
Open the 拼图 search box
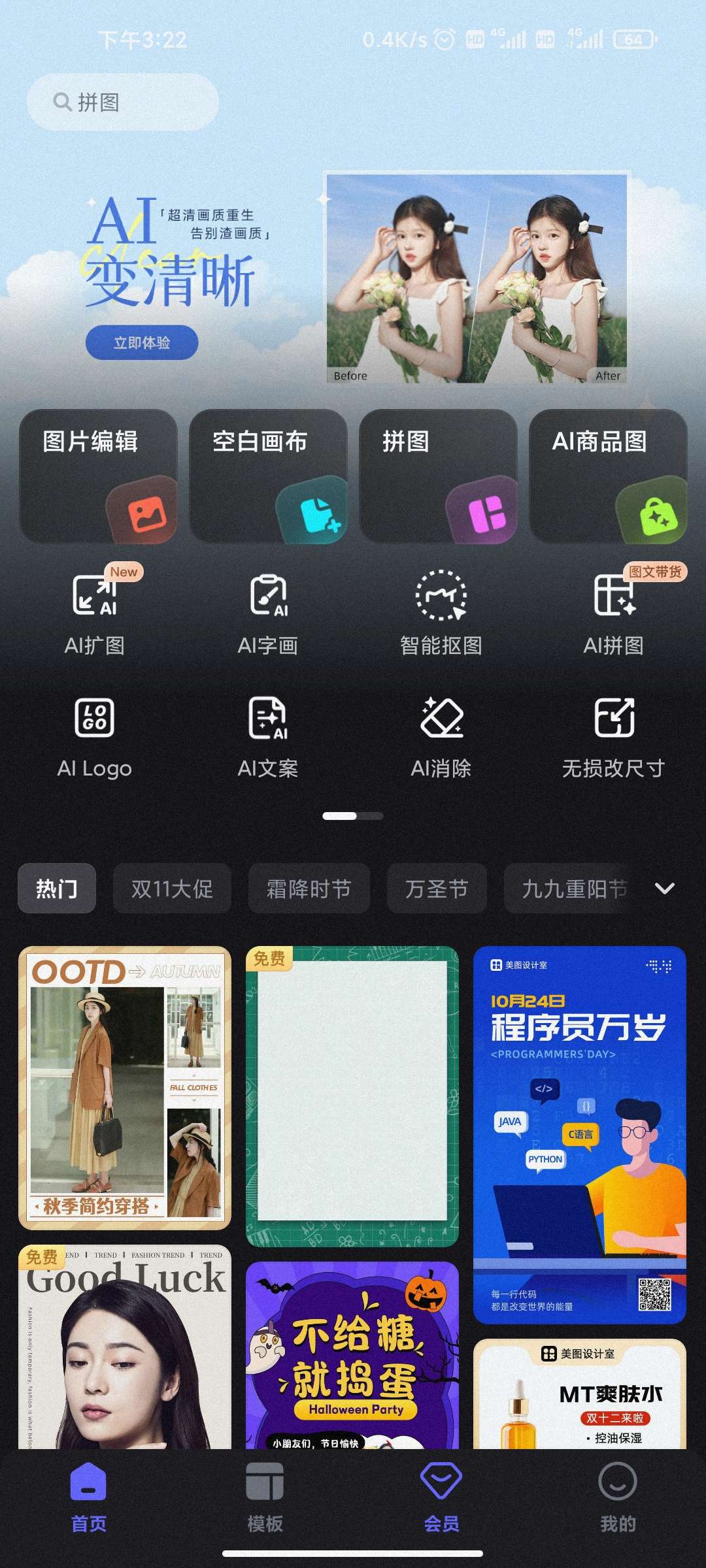click(122, 102)
